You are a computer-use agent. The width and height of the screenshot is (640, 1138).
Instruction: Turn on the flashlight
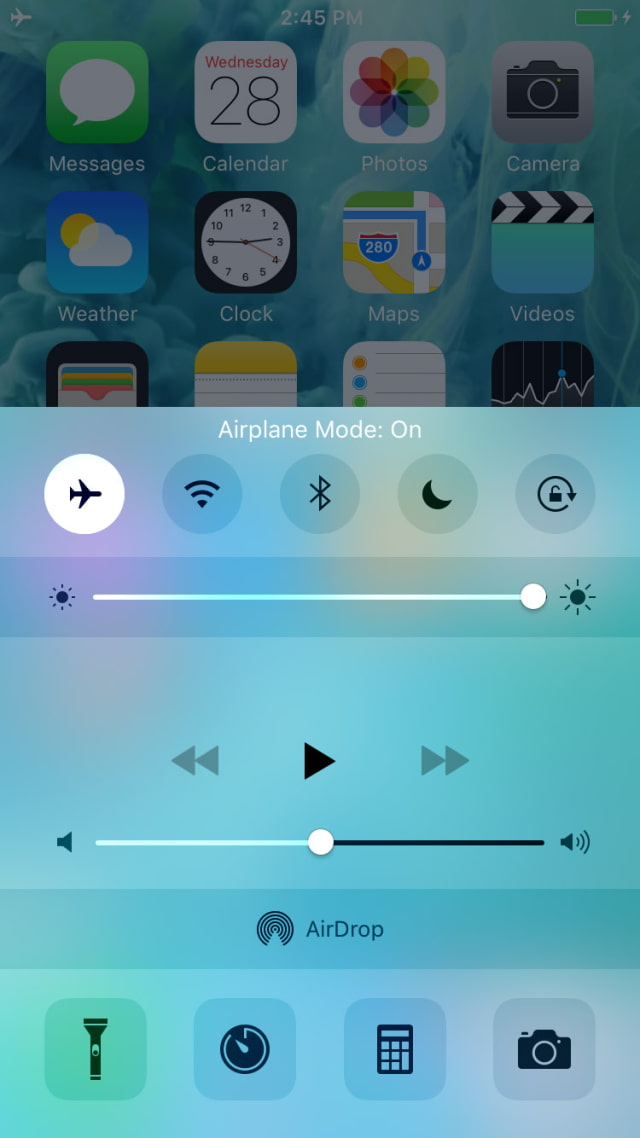tap(95, 1048)
